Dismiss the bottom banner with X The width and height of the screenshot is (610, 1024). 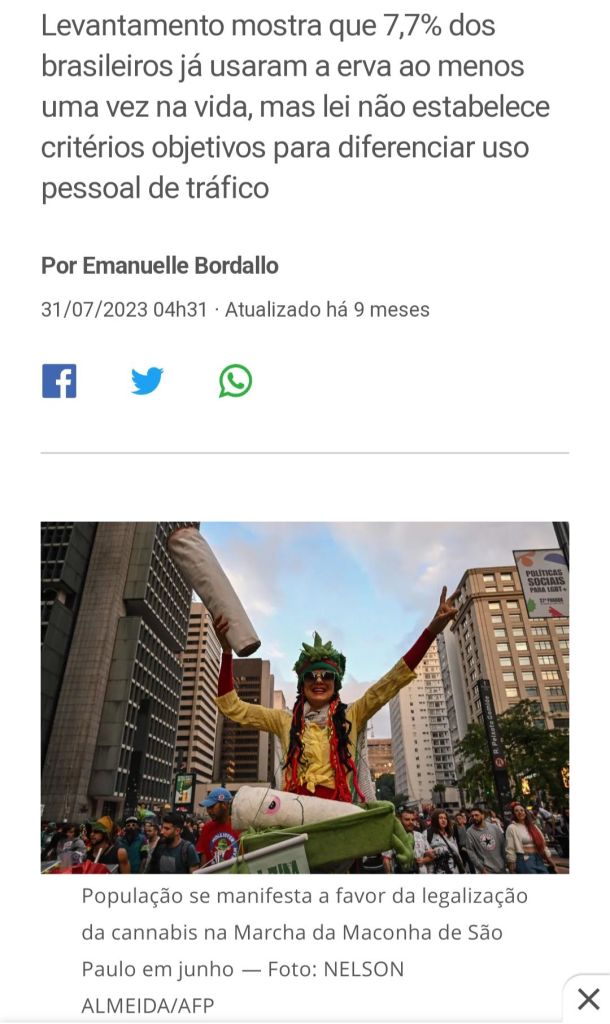[589, 998]
